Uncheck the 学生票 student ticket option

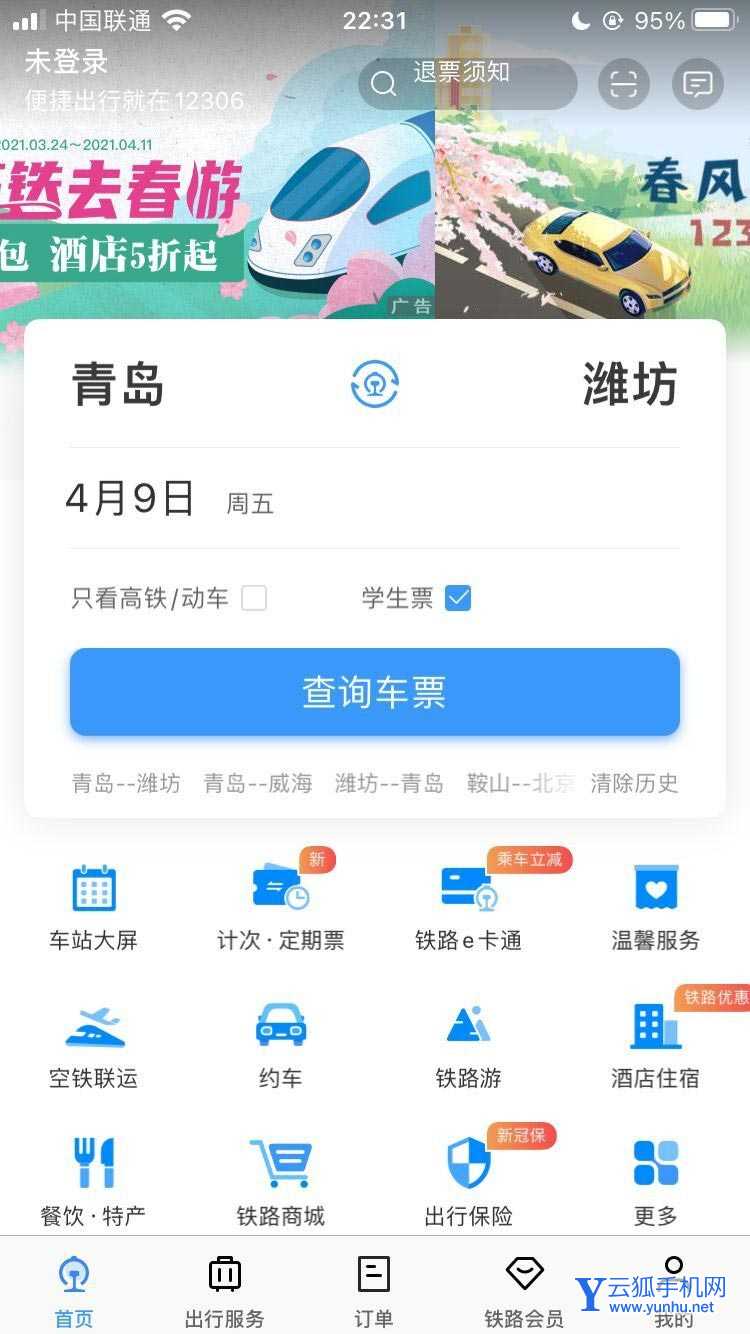pyautogui.click(x=458, y=598)
